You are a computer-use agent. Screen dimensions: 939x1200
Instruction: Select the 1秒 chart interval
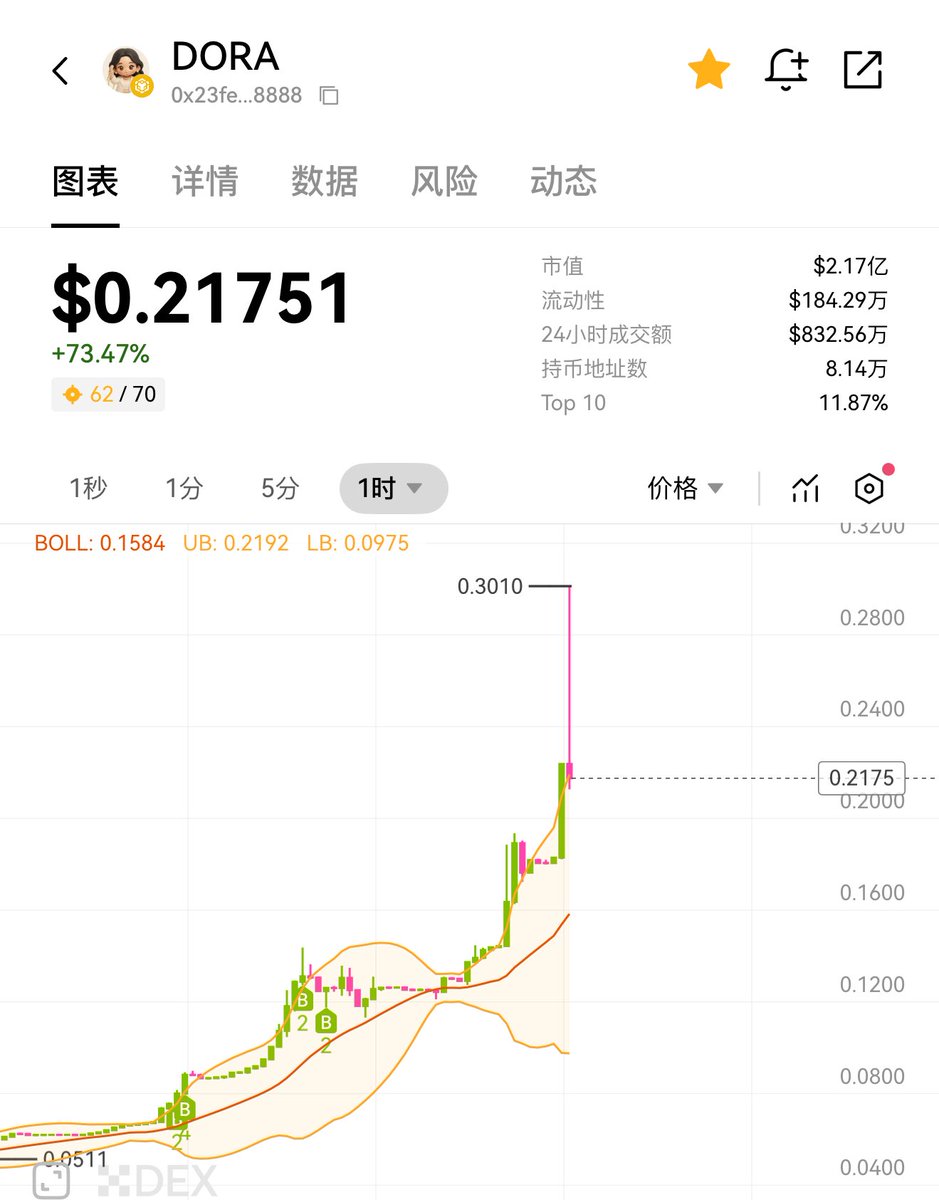point(88,488)
